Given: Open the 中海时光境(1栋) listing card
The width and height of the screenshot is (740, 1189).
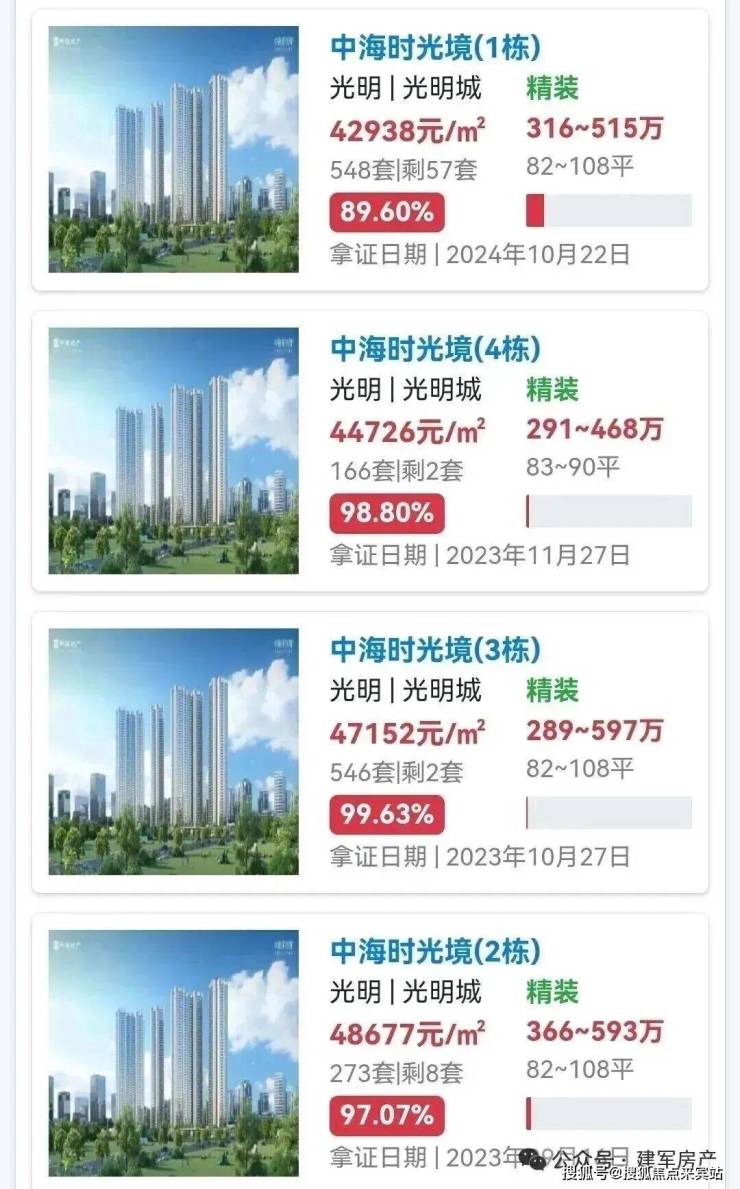Looking at the screenshot, I should tap(436, 47).
